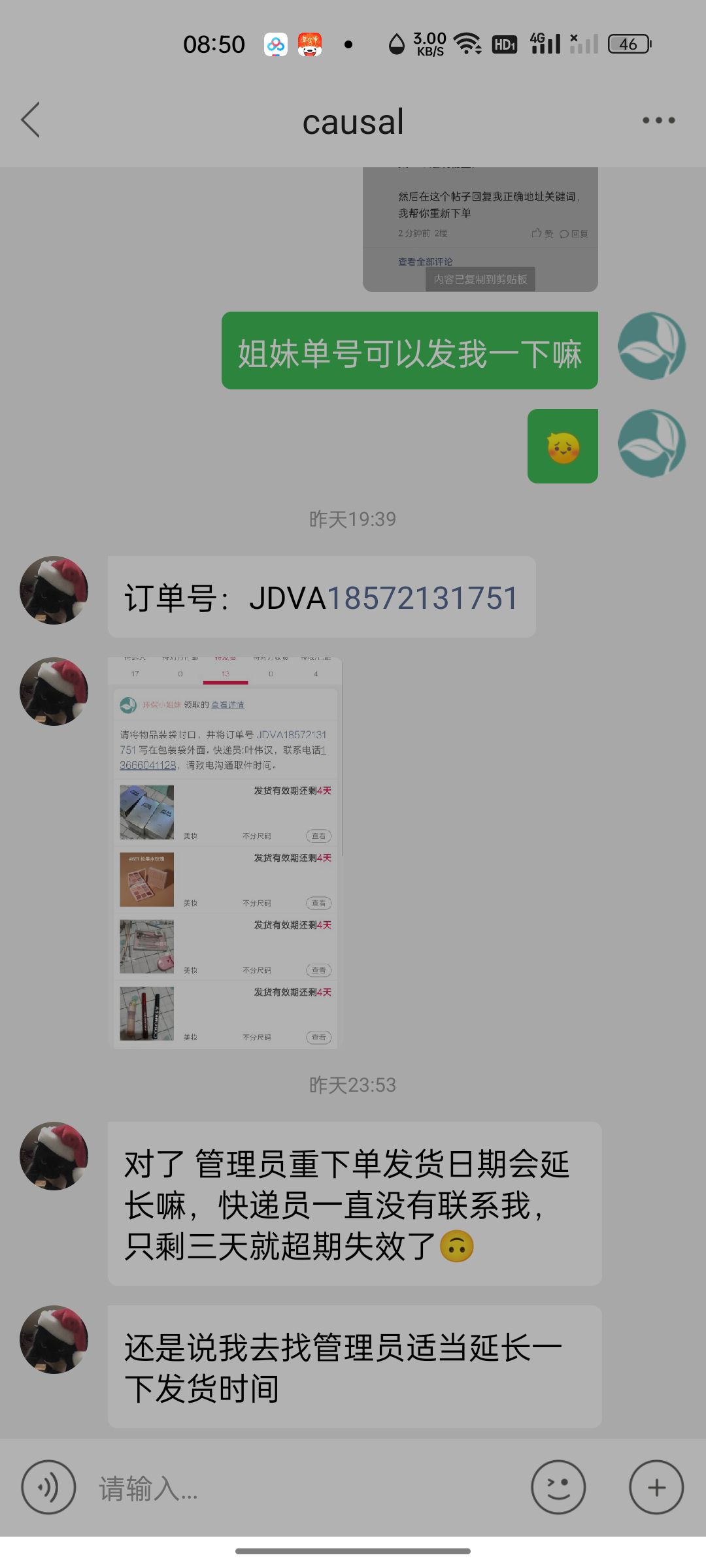Tap the voice input microphone icon
The height and width of the screenshot is (1568, 706).
[49, 1487]
